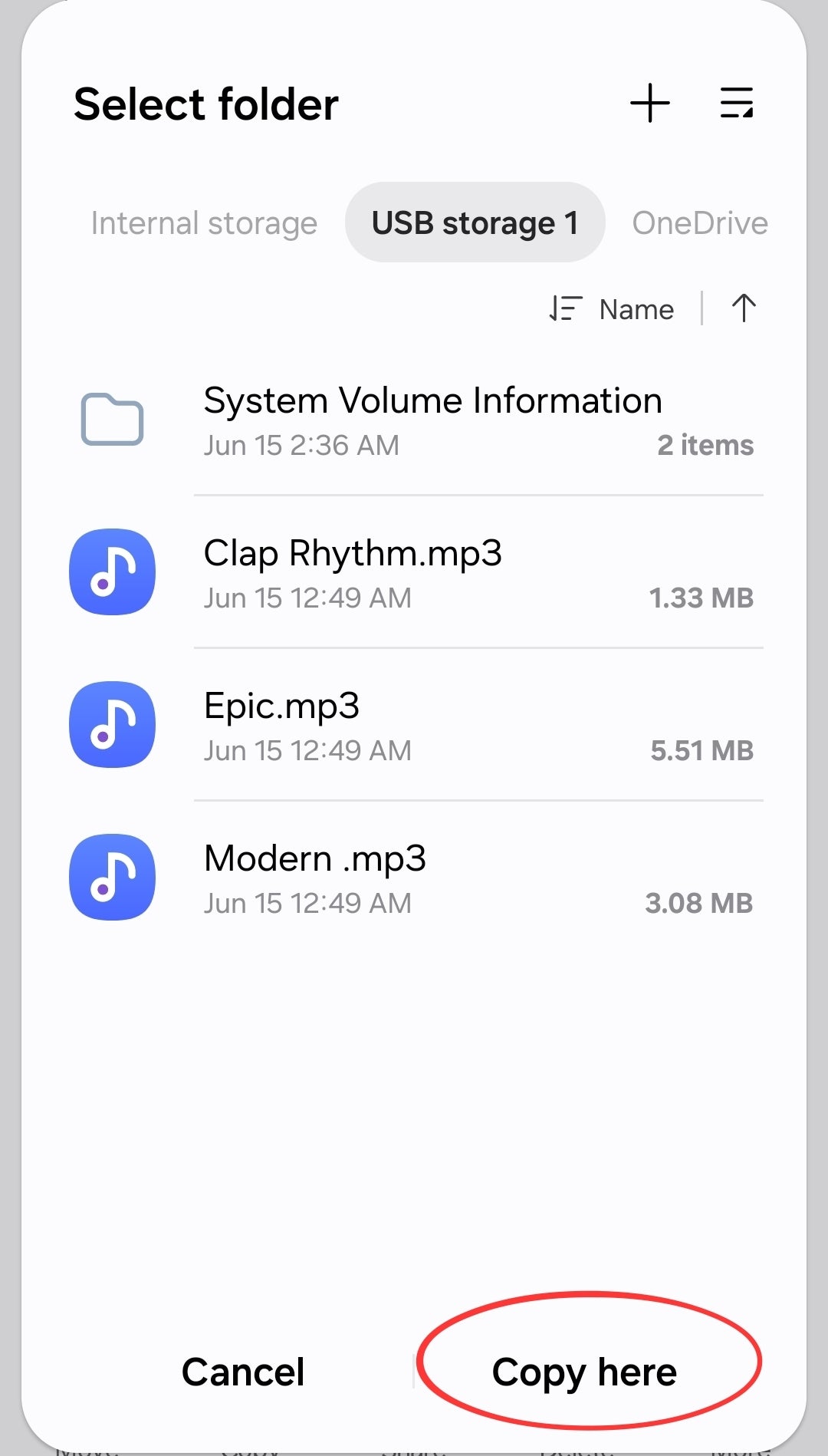Copy here into USB storage
Viewport: 828px width, 1456px height.
pos(584,1372)
